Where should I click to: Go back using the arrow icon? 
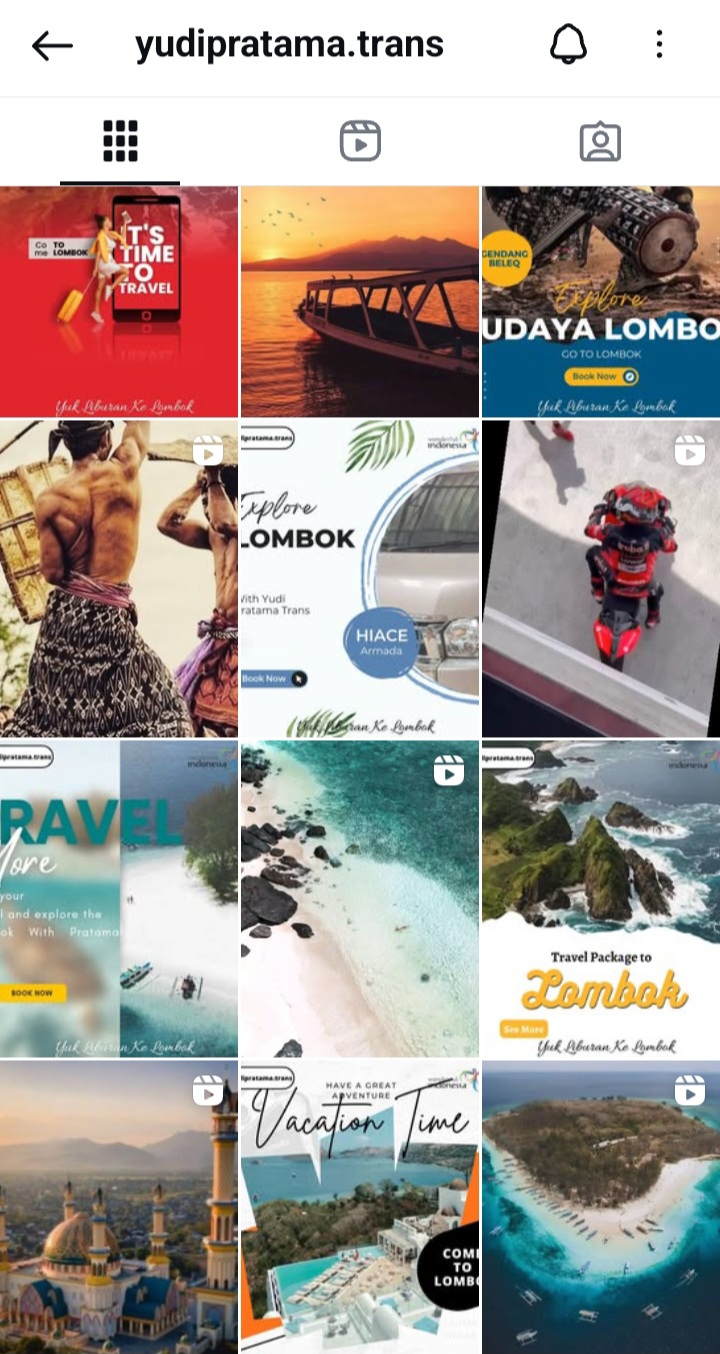coord(52,45)
